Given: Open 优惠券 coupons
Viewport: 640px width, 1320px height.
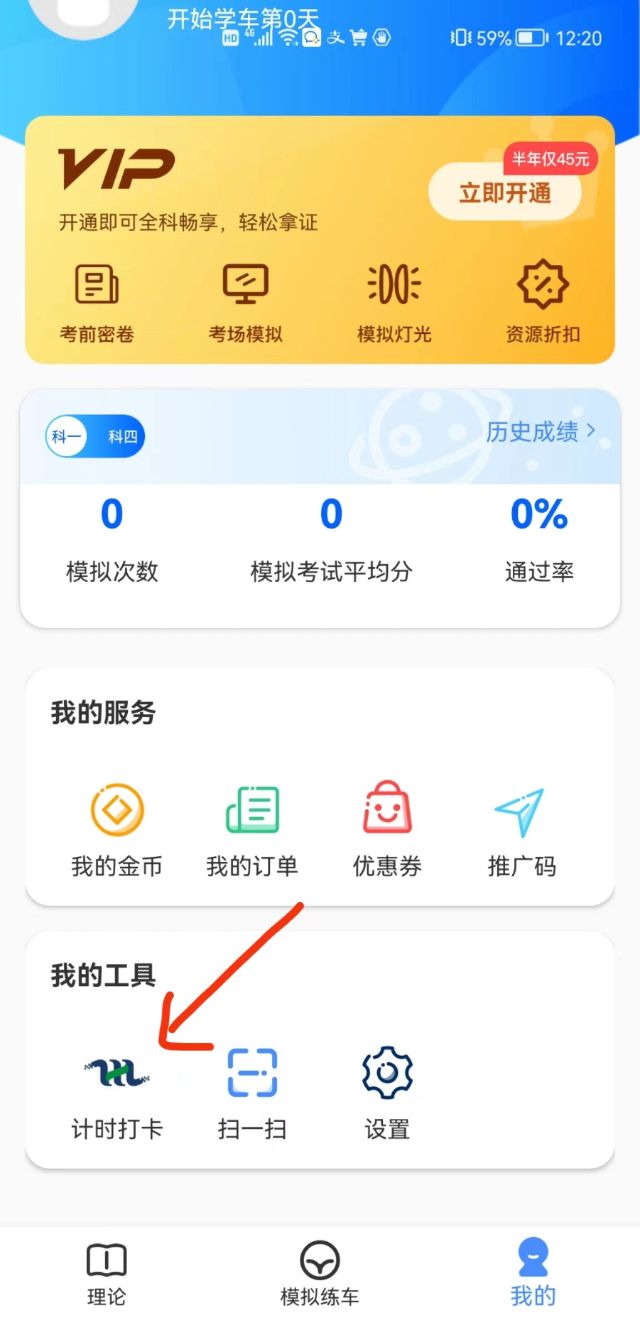Looking at the screenshot, I should tap(387, 832).
